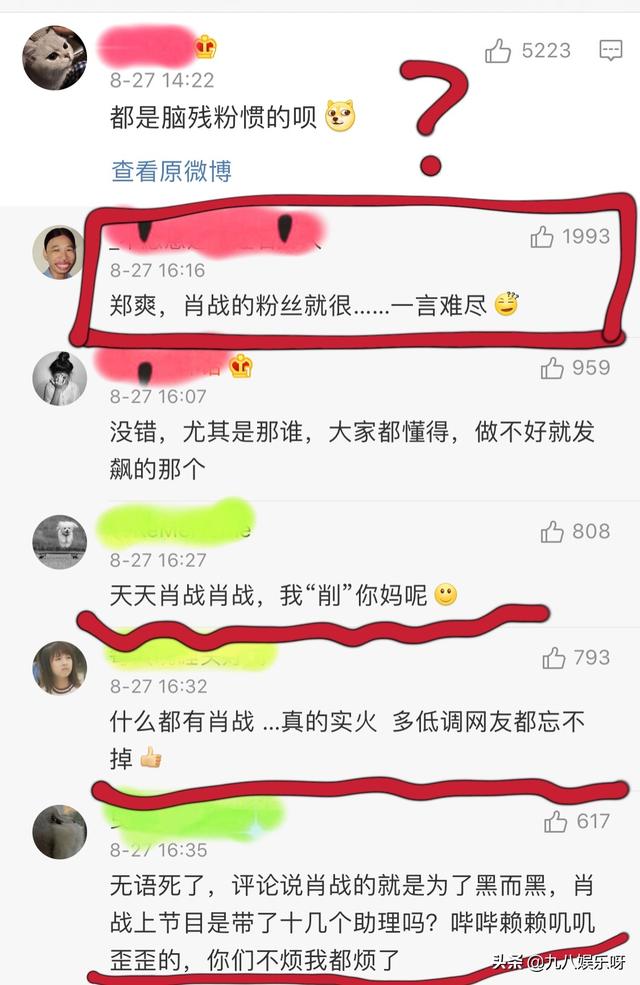Open the avatar next to the 8-27 16:35 comment
Viewport: 640px width, 985px height.
click(x=59, y=832)
